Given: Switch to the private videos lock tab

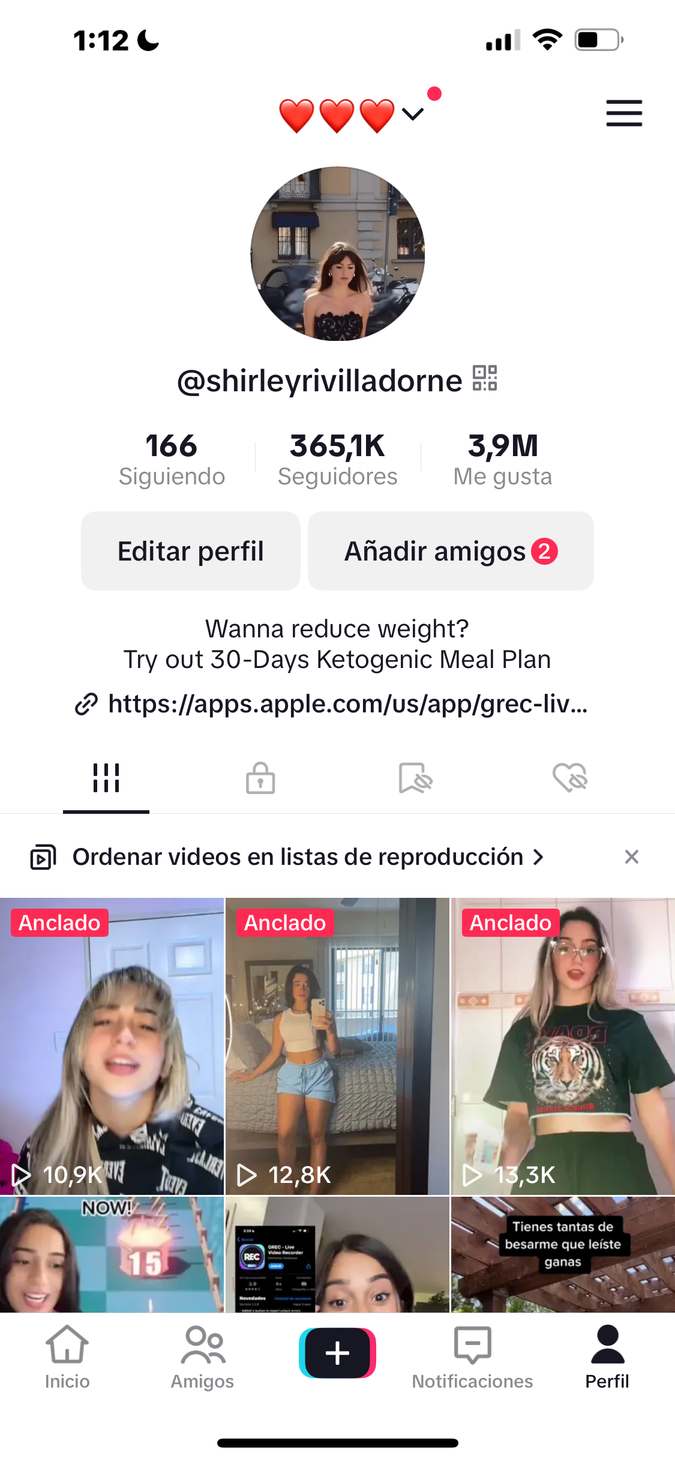Looking at the screenshot, I should click(260, 778).
